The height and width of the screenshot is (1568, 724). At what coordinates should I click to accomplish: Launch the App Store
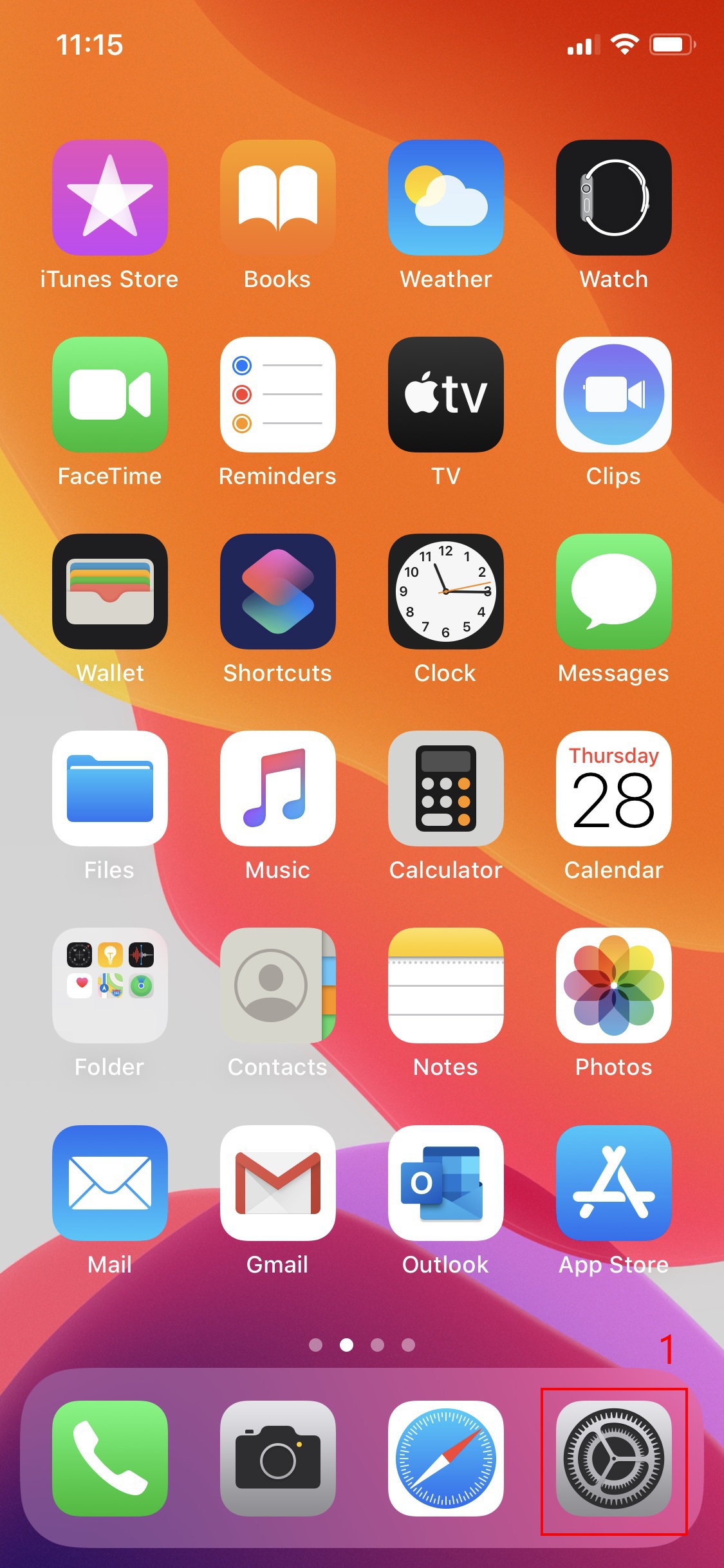(613, 1182)
